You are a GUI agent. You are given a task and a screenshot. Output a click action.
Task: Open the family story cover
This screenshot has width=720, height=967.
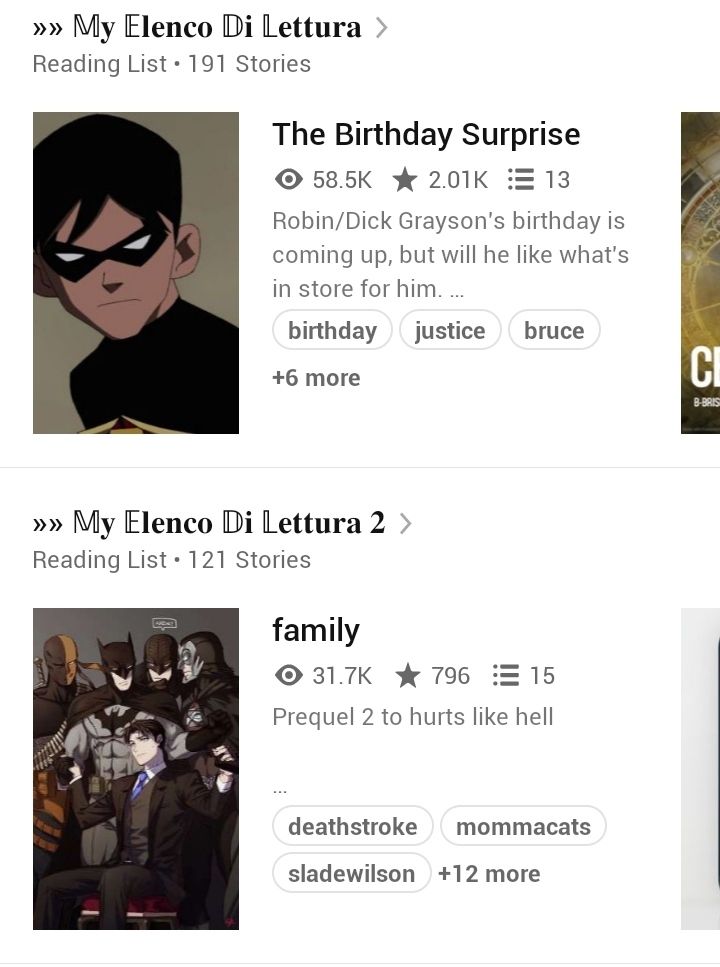[x=136, y=769]
